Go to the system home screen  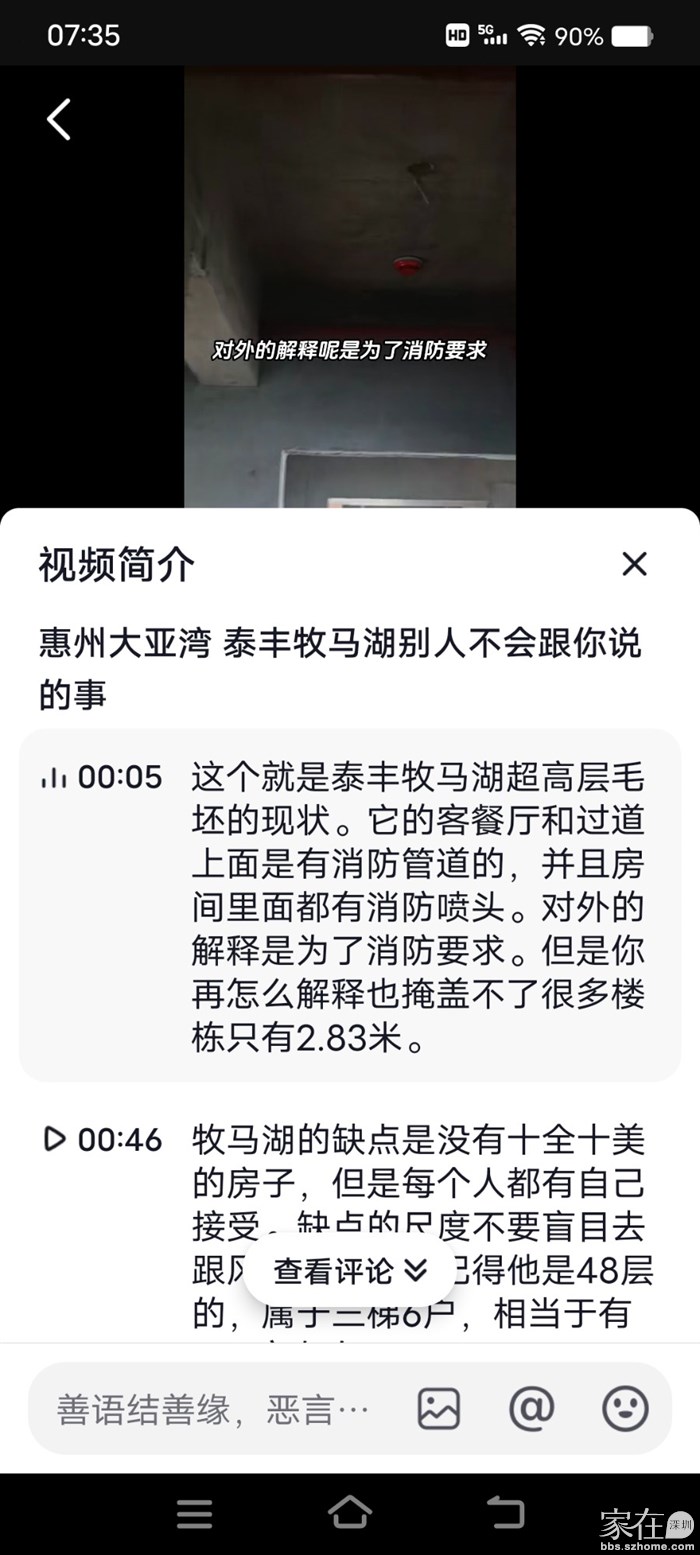[349, 1513]
